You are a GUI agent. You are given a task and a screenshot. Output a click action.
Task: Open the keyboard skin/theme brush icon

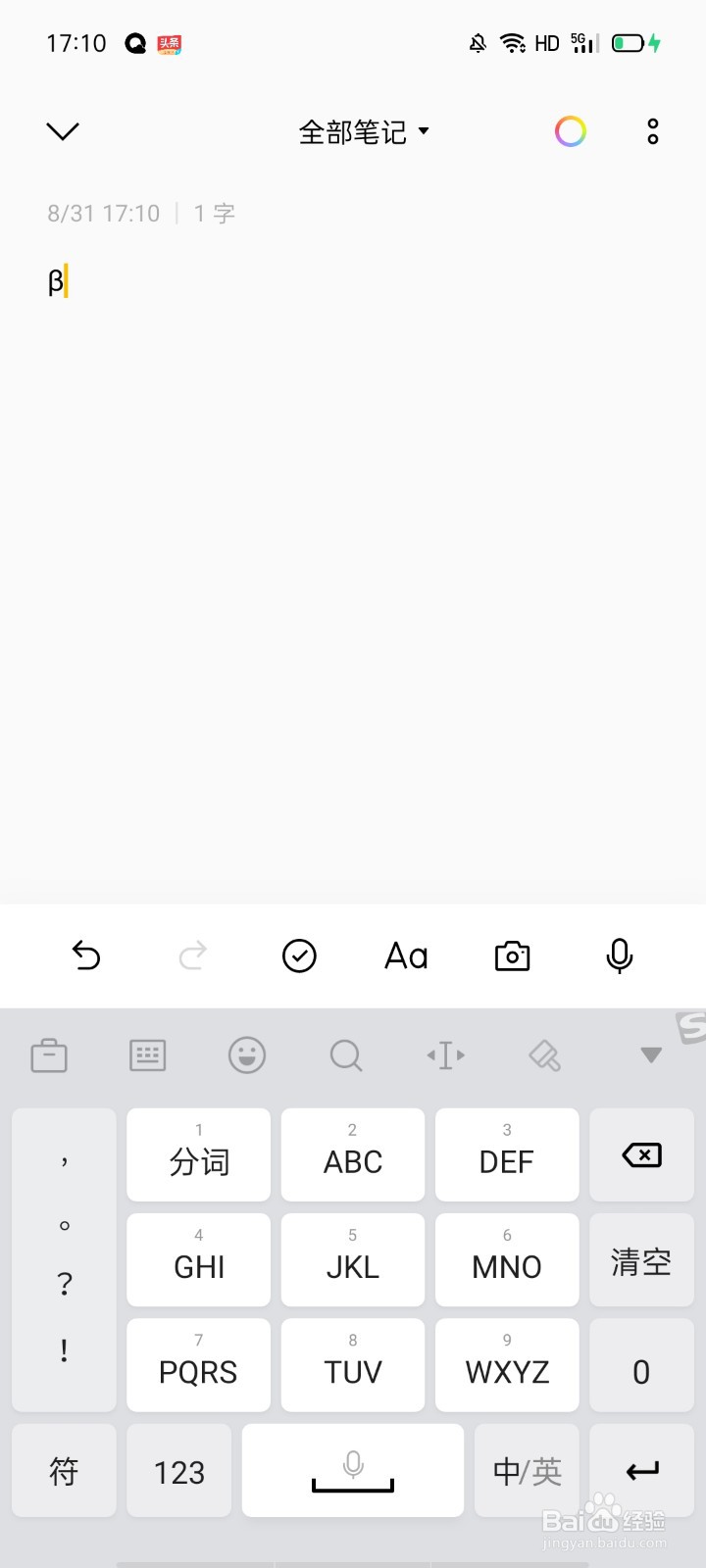point(544,1055)
